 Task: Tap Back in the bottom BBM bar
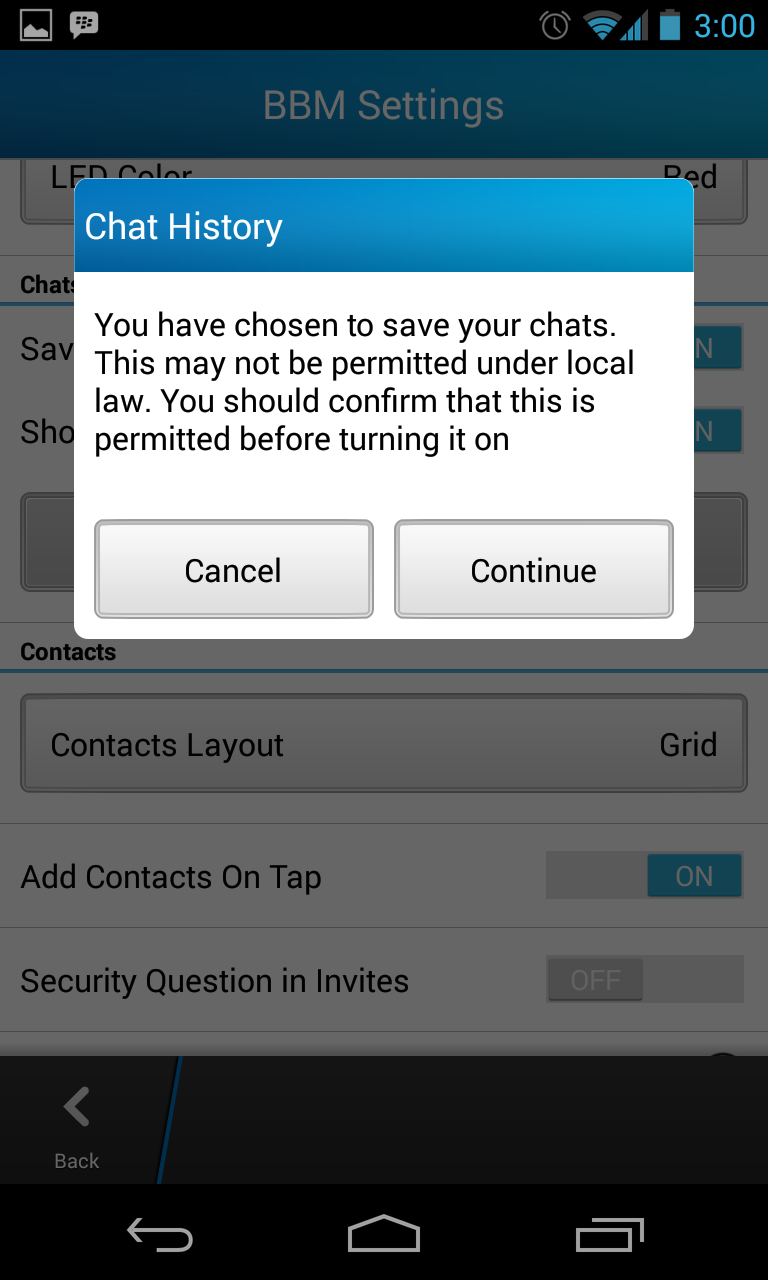(75, 1125)
